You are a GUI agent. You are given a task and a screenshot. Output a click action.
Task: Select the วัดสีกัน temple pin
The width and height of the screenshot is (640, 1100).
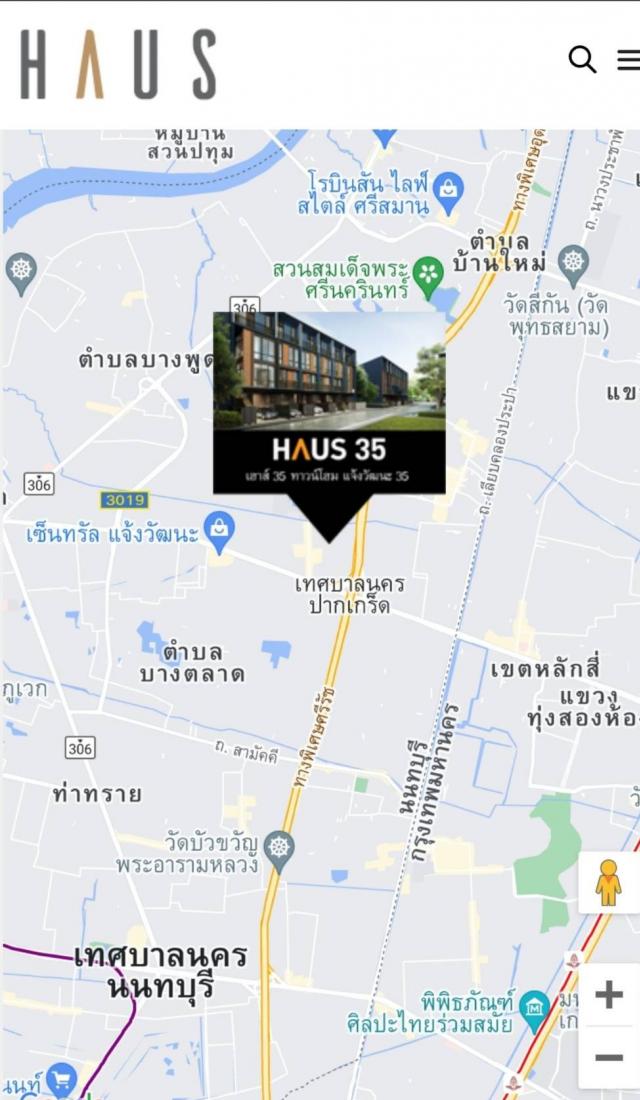tap(573, 263)
